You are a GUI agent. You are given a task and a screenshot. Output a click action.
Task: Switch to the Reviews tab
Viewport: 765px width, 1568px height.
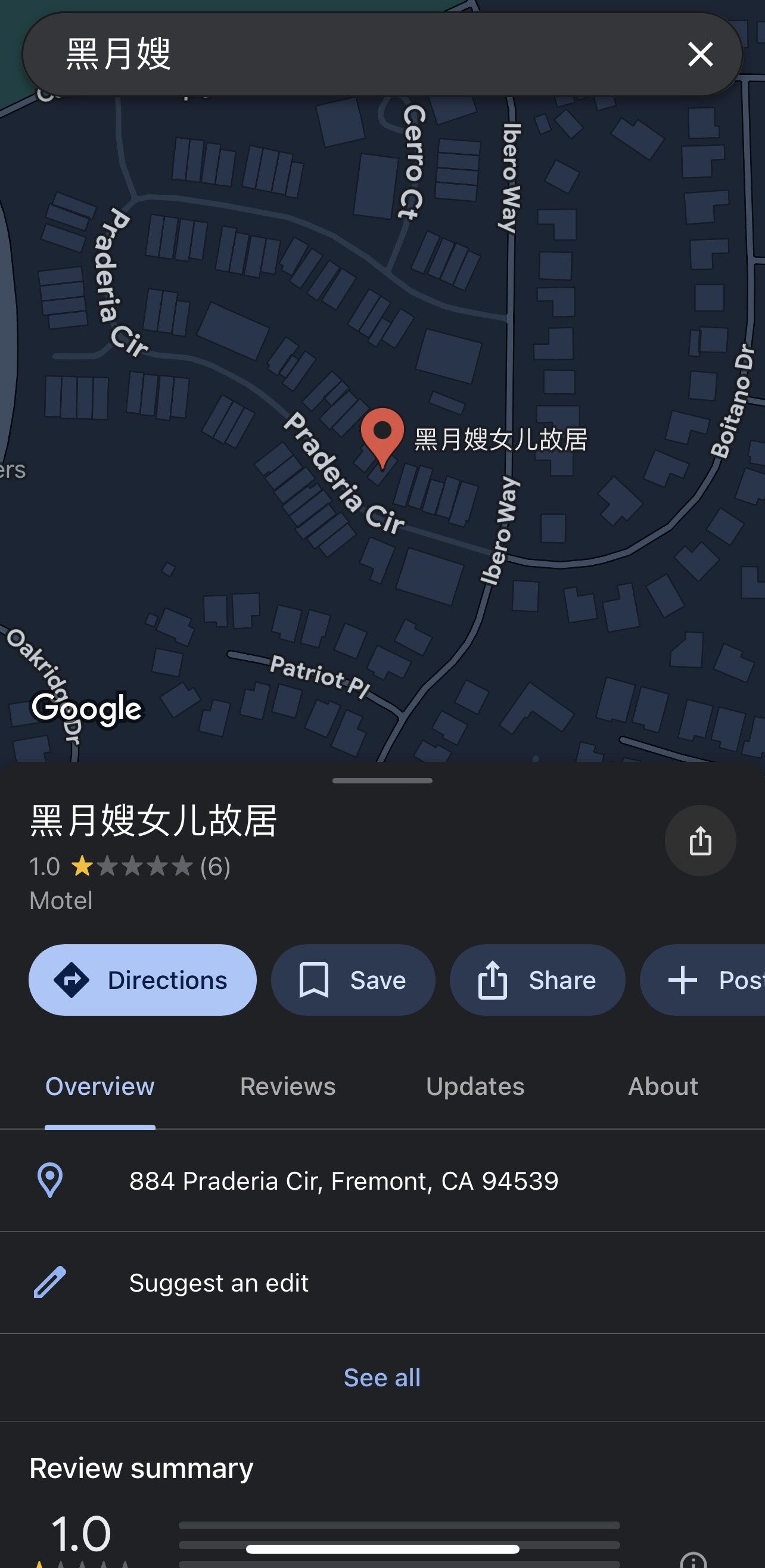pos(288,1087)
